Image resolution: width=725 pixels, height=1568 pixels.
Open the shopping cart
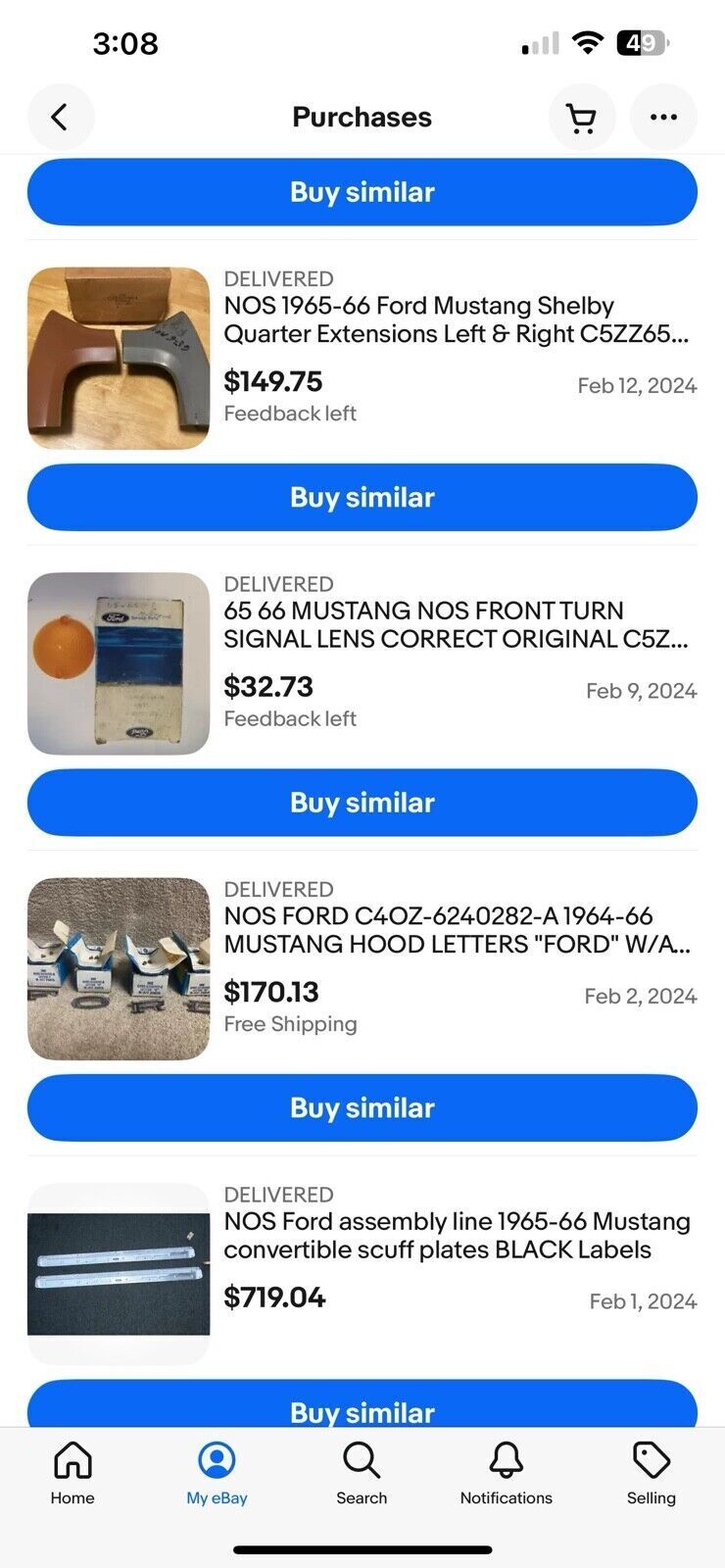click(x=582, y=118)
